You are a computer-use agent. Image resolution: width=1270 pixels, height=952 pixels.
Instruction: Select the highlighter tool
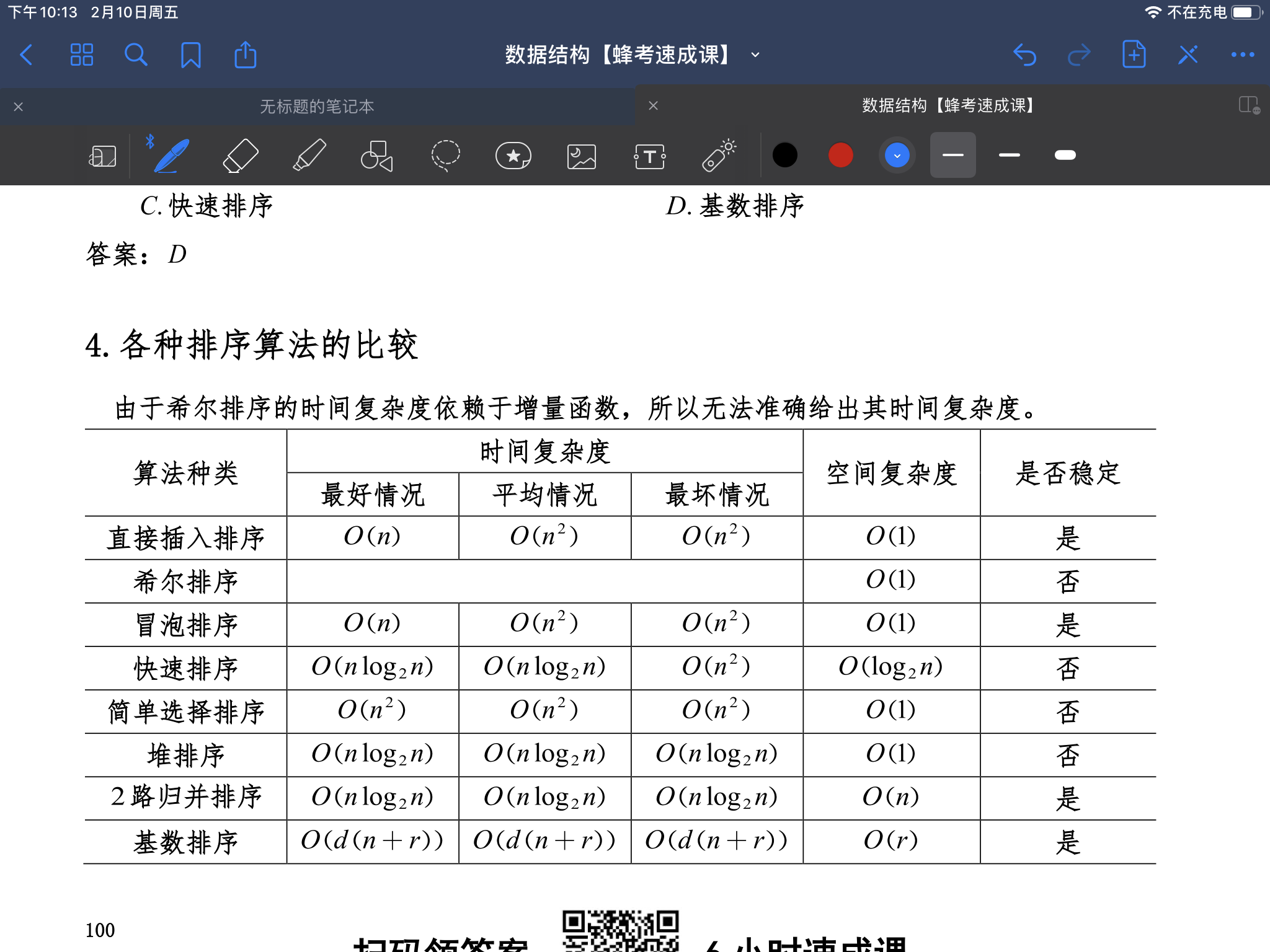[x=309, y=156]
